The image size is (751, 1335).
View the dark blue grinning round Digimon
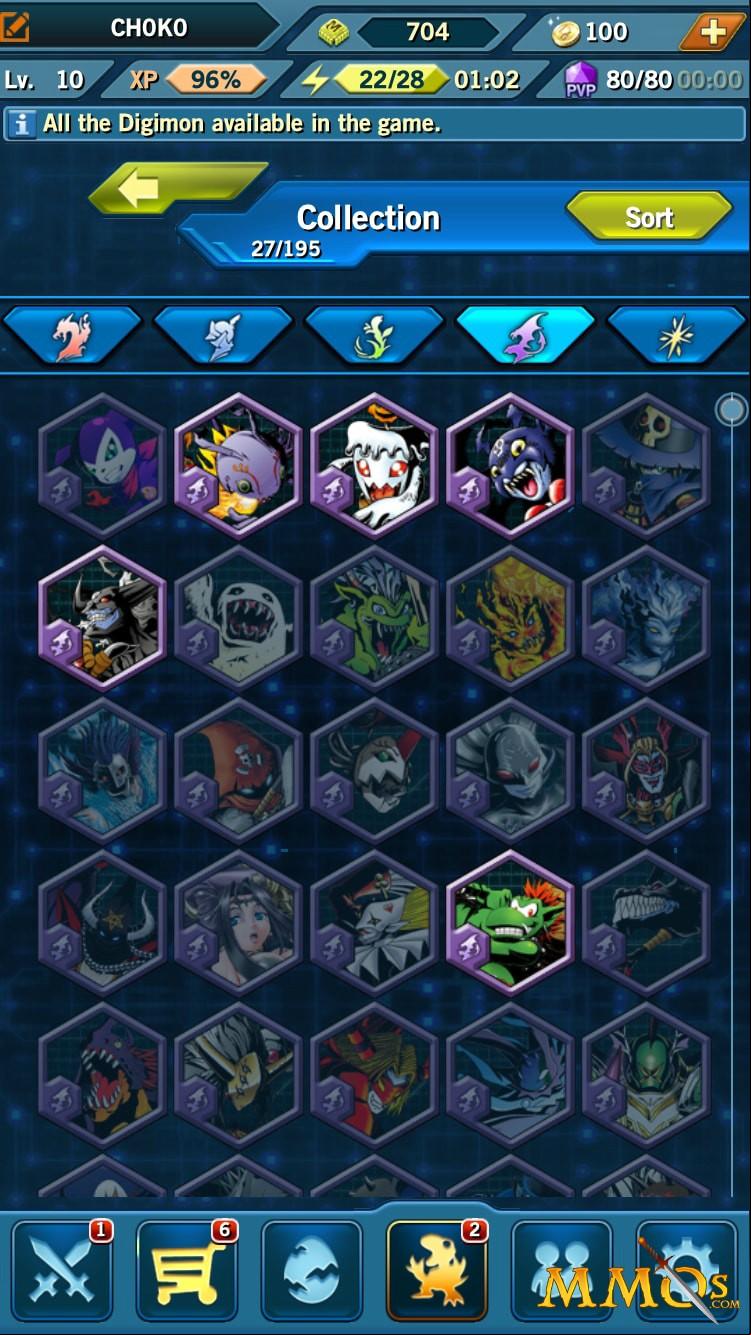click(510, 465)
